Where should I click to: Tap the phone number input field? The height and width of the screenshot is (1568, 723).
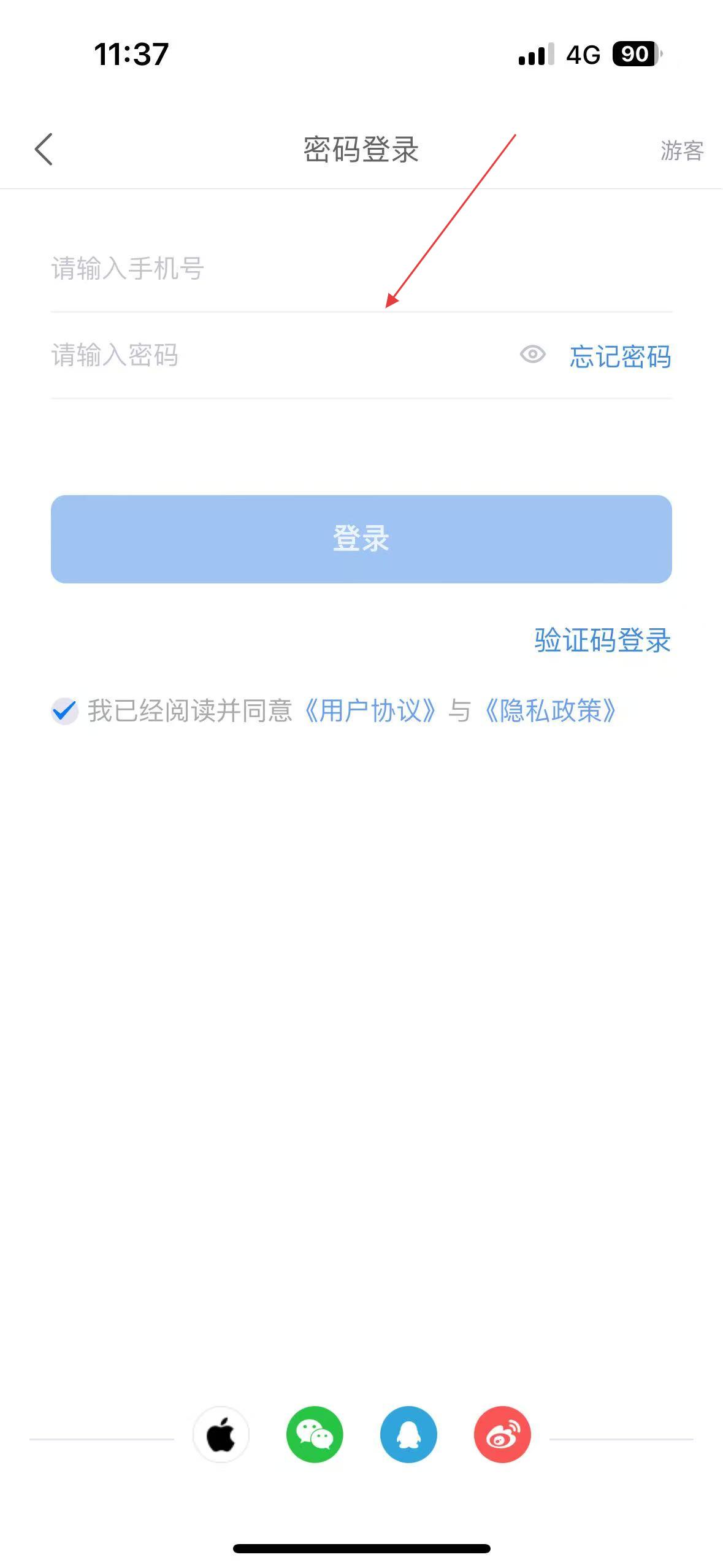point(361,269)
